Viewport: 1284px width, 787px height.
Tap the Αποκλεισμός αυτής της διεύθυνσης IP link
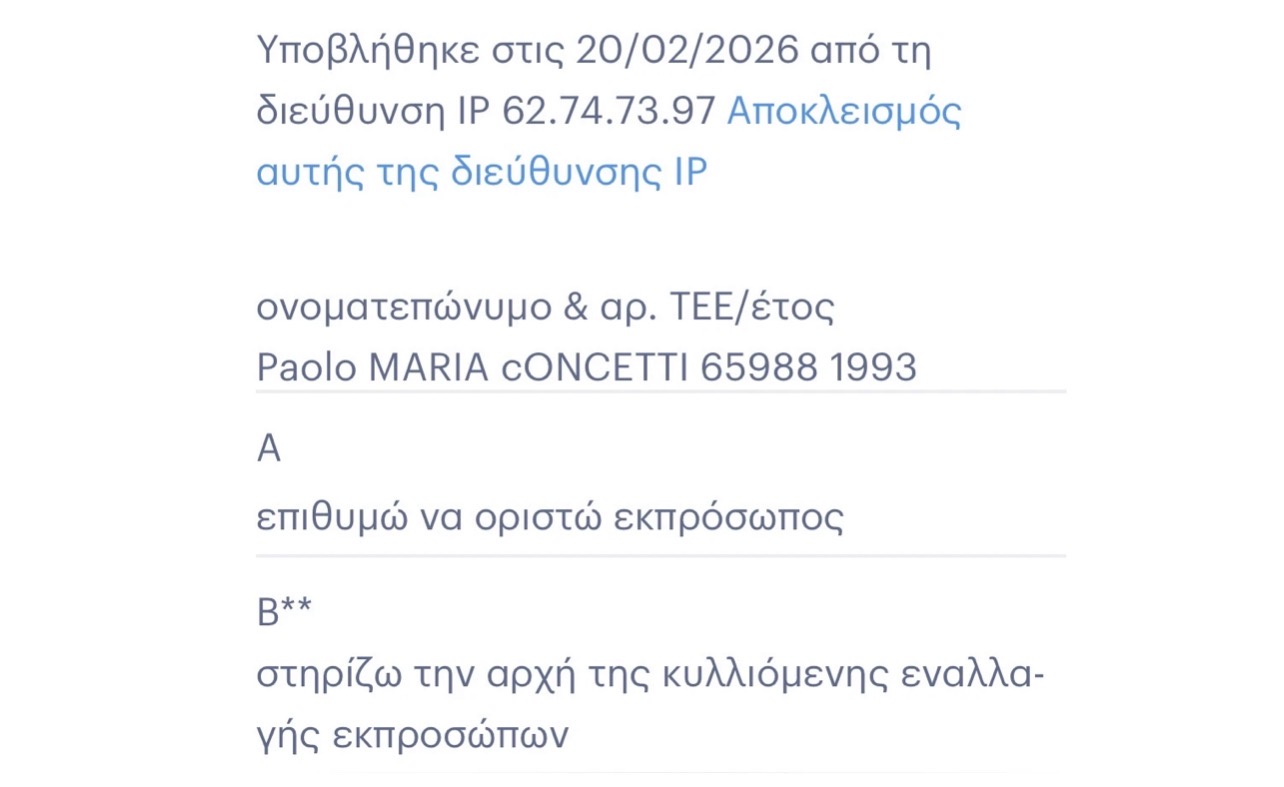[842, 112]
